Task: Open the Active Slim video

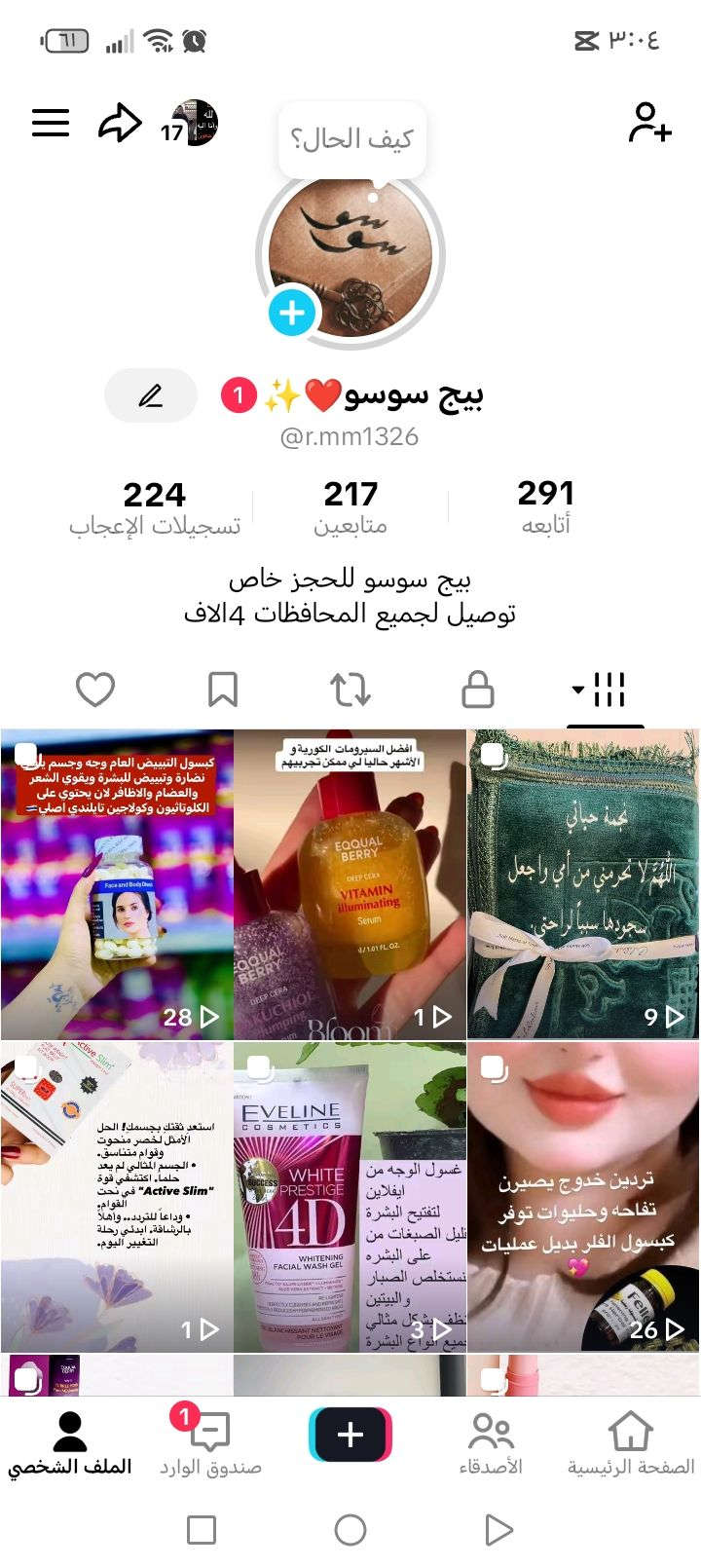Action: (117, 1196)
